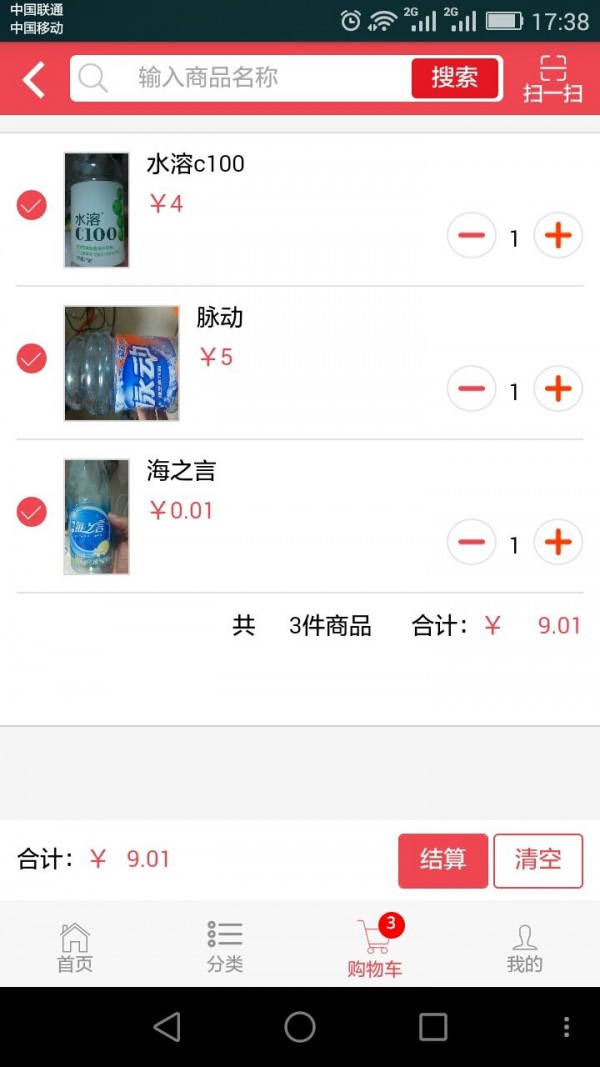Go to the 我的 profile tab
Viewport: 600px width, 1067px height.
tap(524, 947)
